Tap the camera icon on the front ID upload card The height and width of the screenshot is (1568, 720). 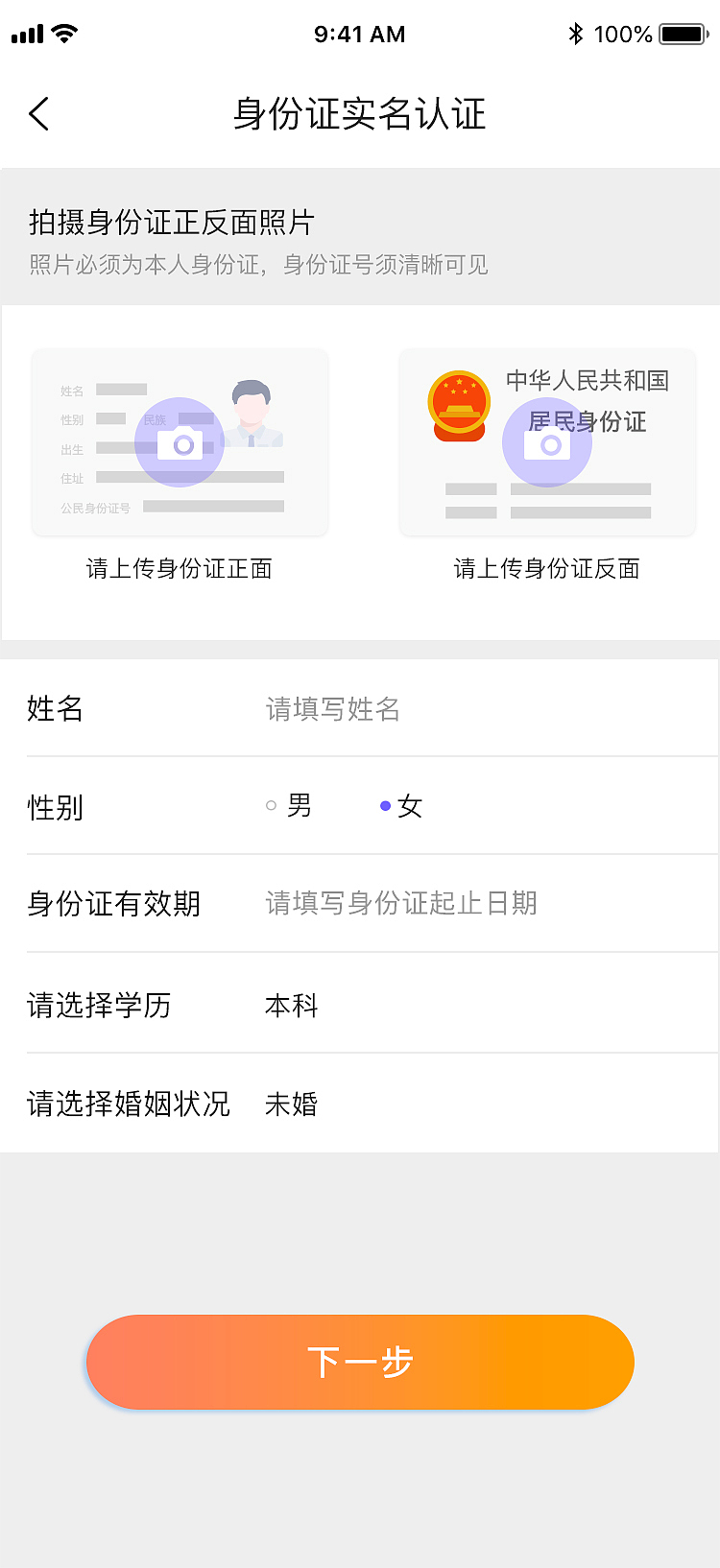pyautogui.click(x=179, y=442)
